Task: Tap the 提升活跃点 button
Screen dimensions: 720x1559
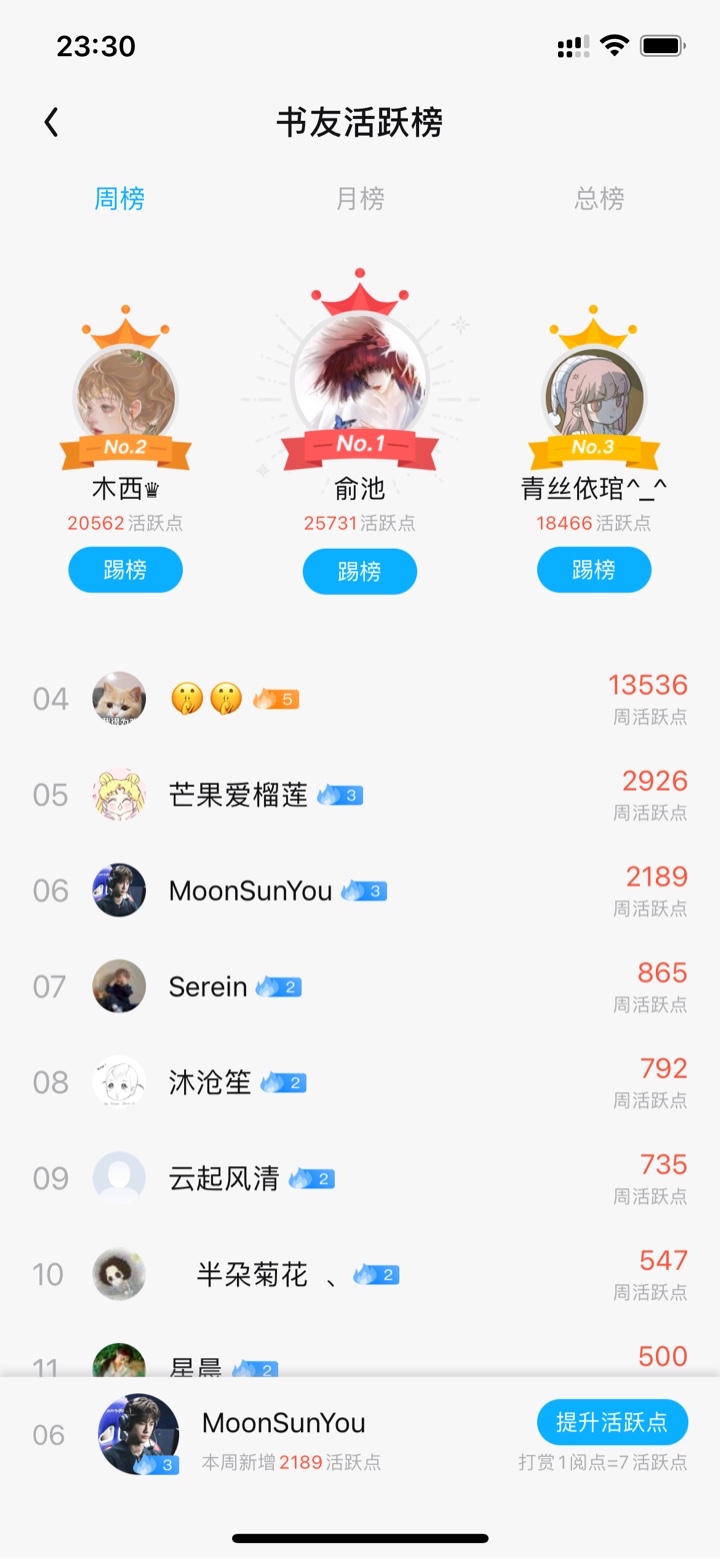Action: [612, 1422]
